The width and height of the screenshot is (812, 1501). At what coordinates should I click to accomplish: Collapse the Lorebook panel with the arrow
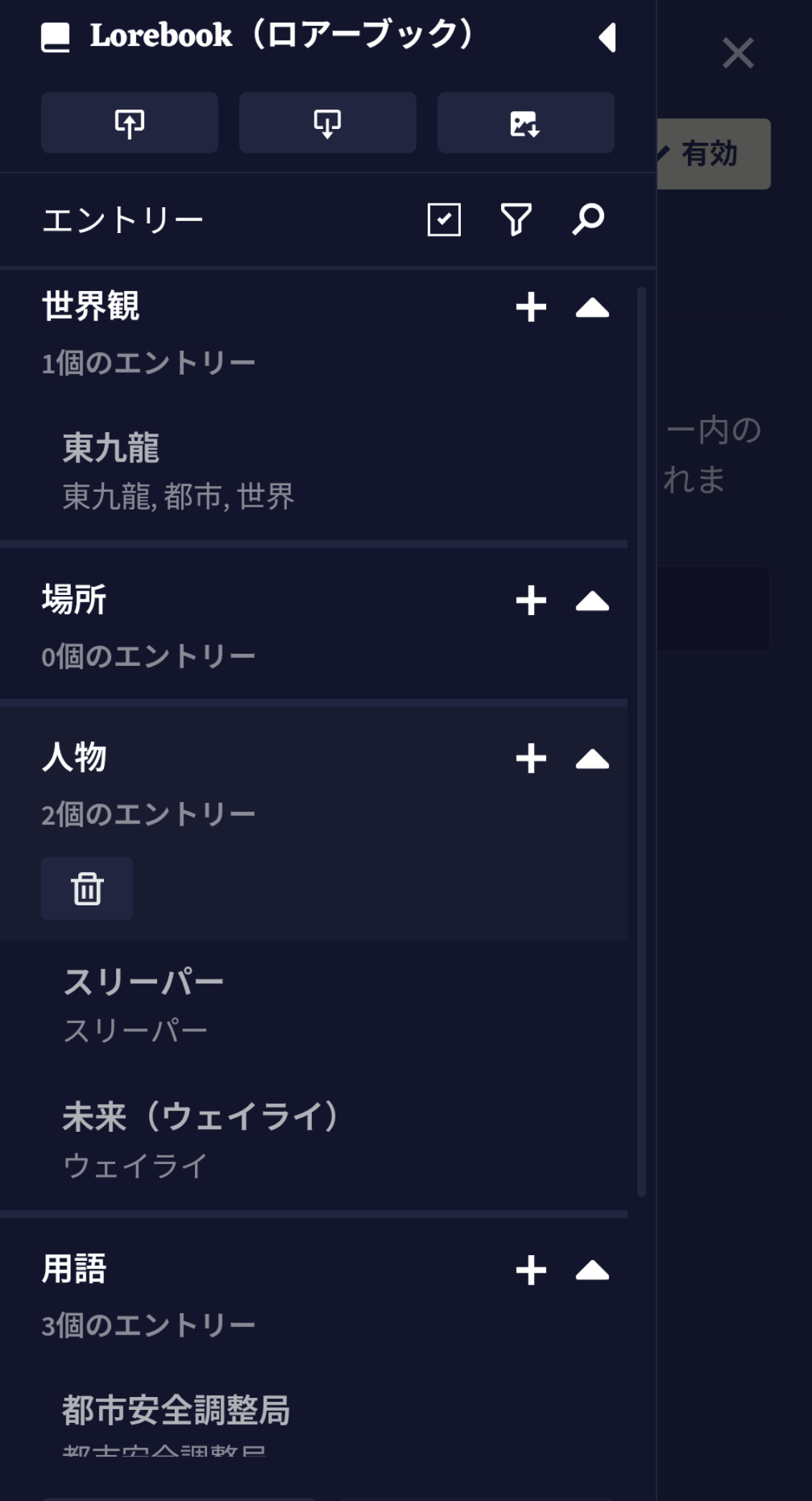607,37
